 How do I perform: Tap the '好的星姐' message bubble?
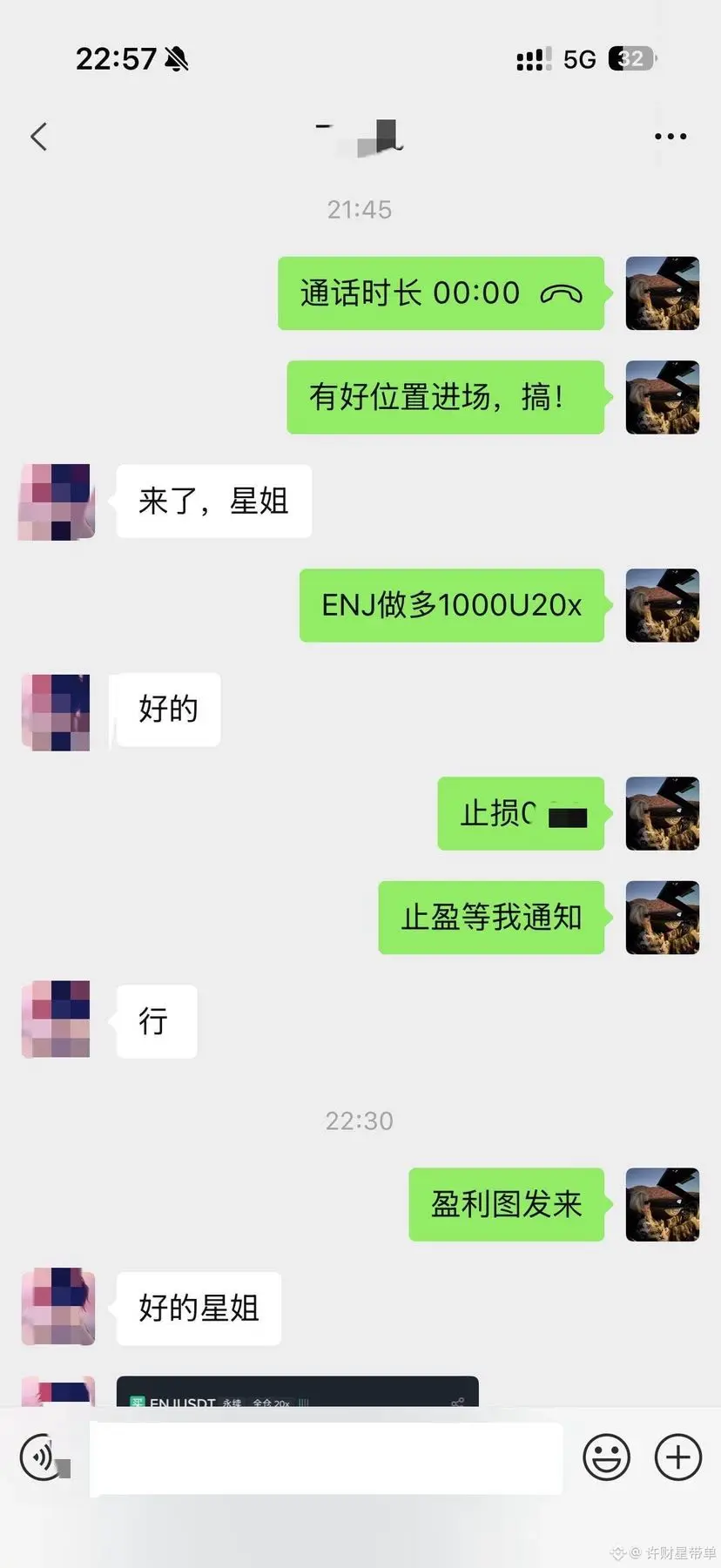[x=199, y=1308]
